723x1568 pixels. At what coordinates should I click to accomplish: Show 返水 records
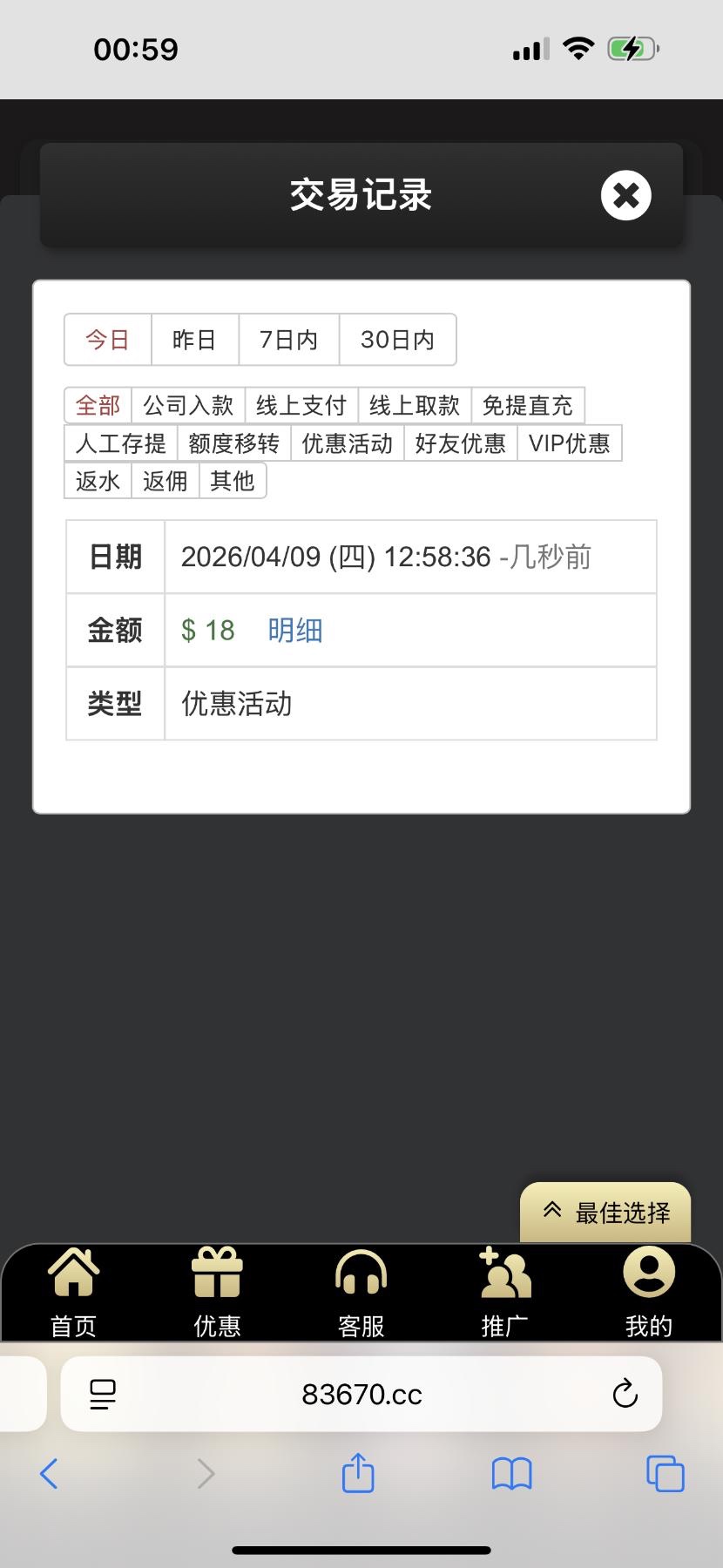[x=98, y=481]
